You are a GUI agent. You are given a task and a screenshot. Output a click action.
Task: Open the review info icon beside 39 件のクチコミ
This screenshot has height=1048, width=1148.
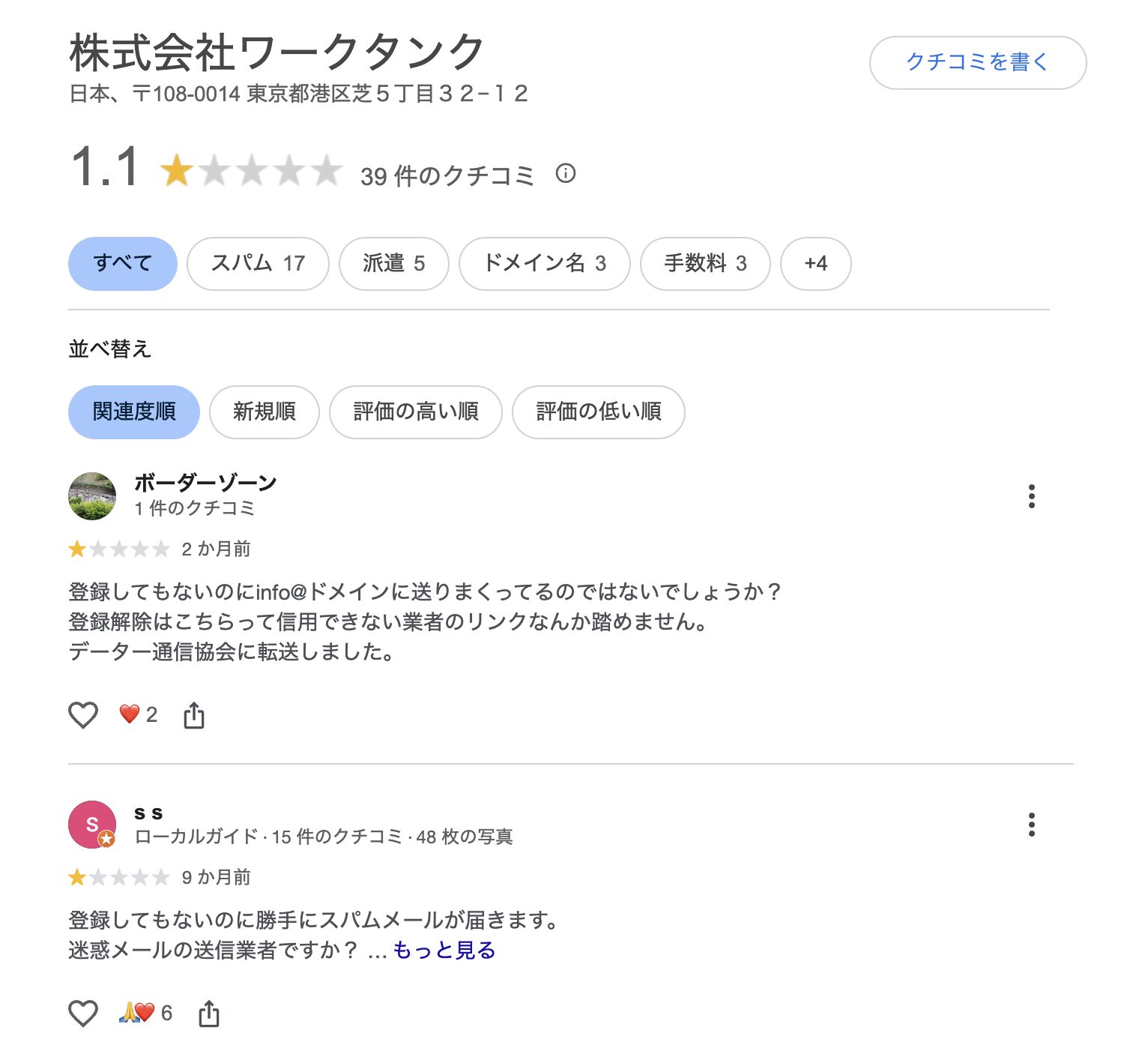tap(566, 174)
